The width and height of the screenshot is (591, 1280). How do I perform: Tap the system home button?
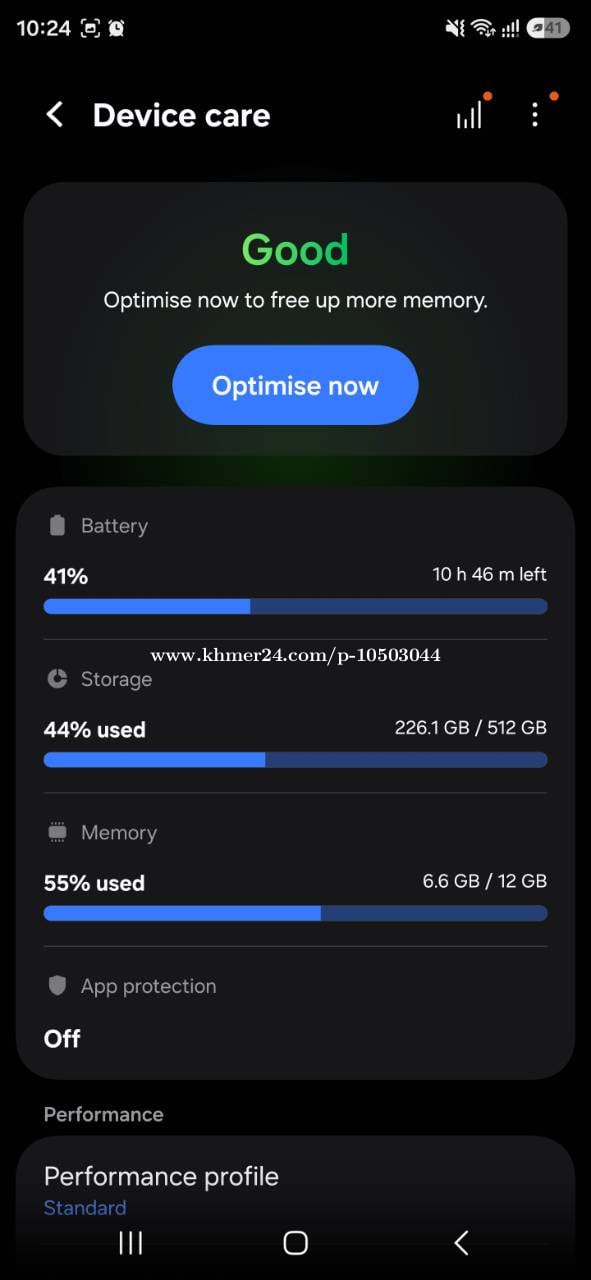(x=295, y=1242)
